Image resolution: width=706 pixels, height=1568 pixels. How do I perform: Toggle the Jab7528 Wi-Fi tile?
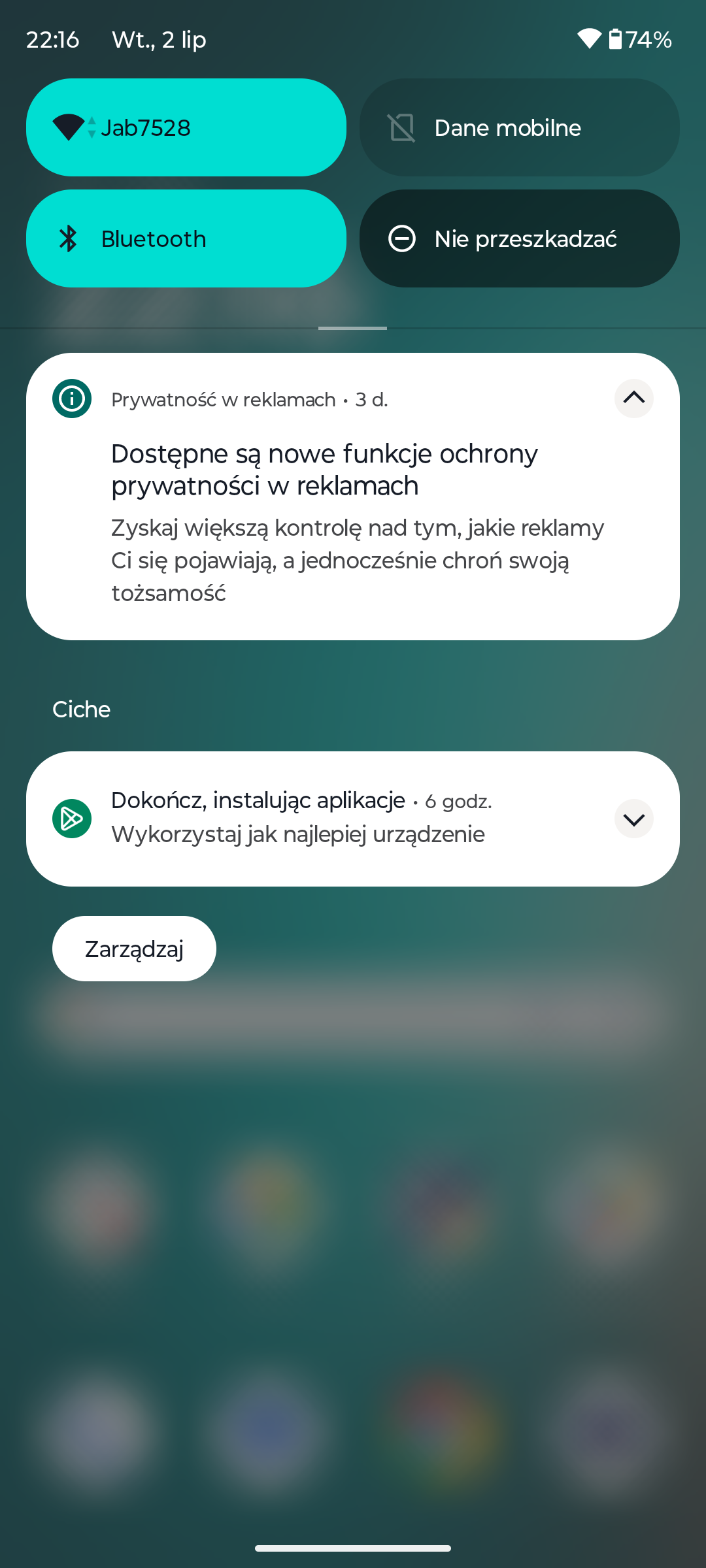click(186, 127)
